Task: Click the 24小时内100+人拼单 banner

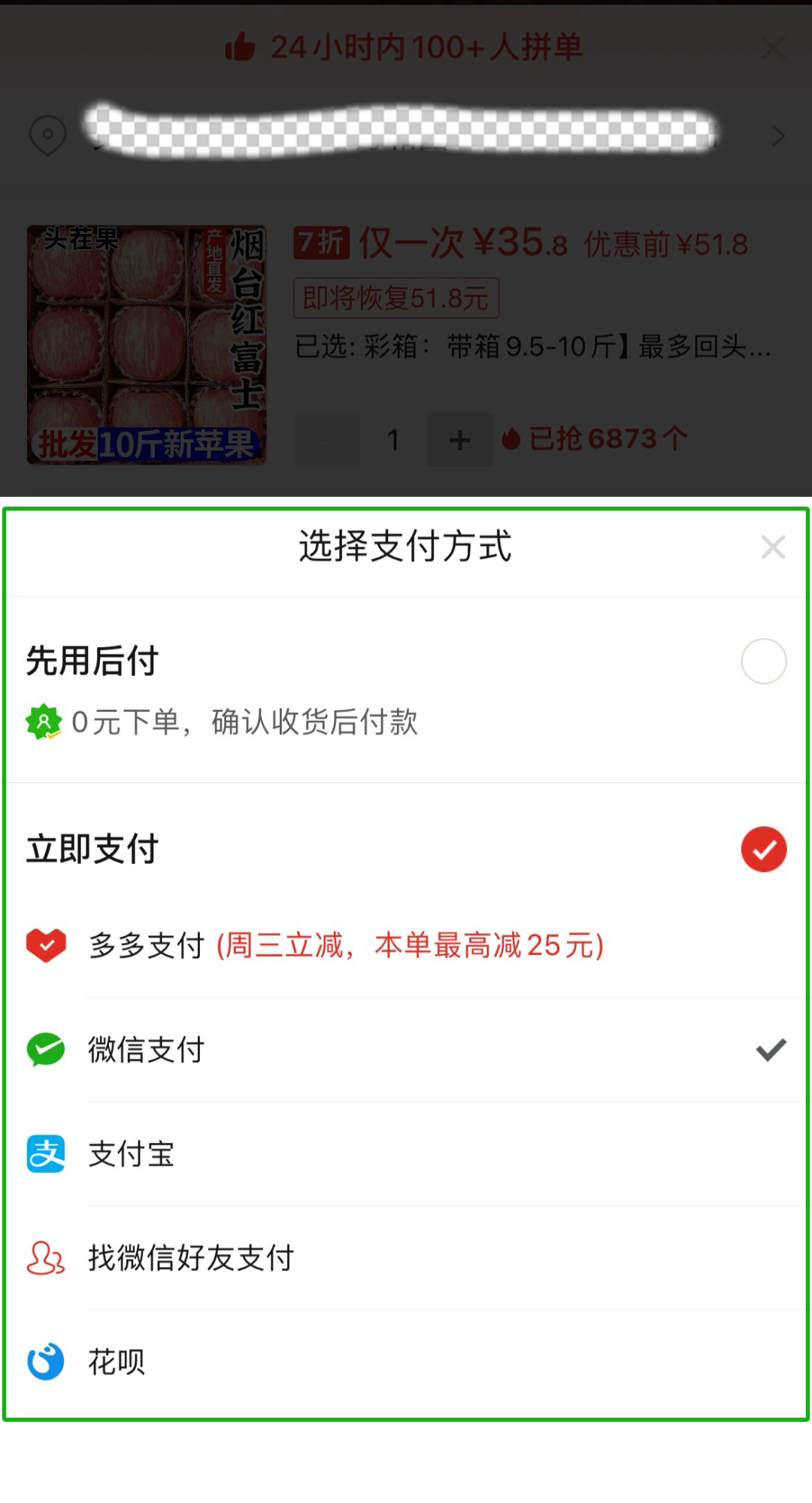Action: pos(406,47)
